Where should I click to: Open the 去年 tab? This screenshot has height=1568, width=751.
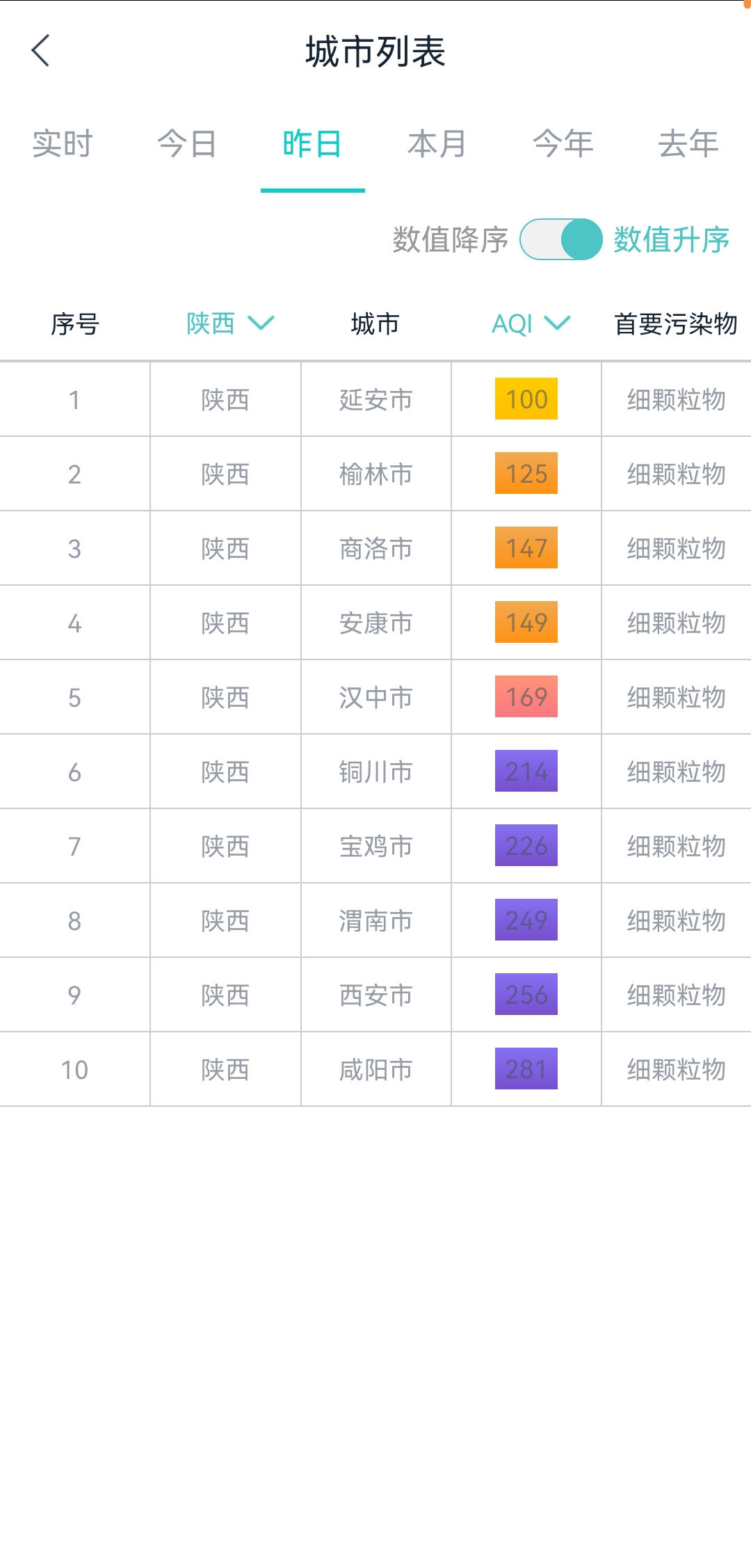[688, 144]
